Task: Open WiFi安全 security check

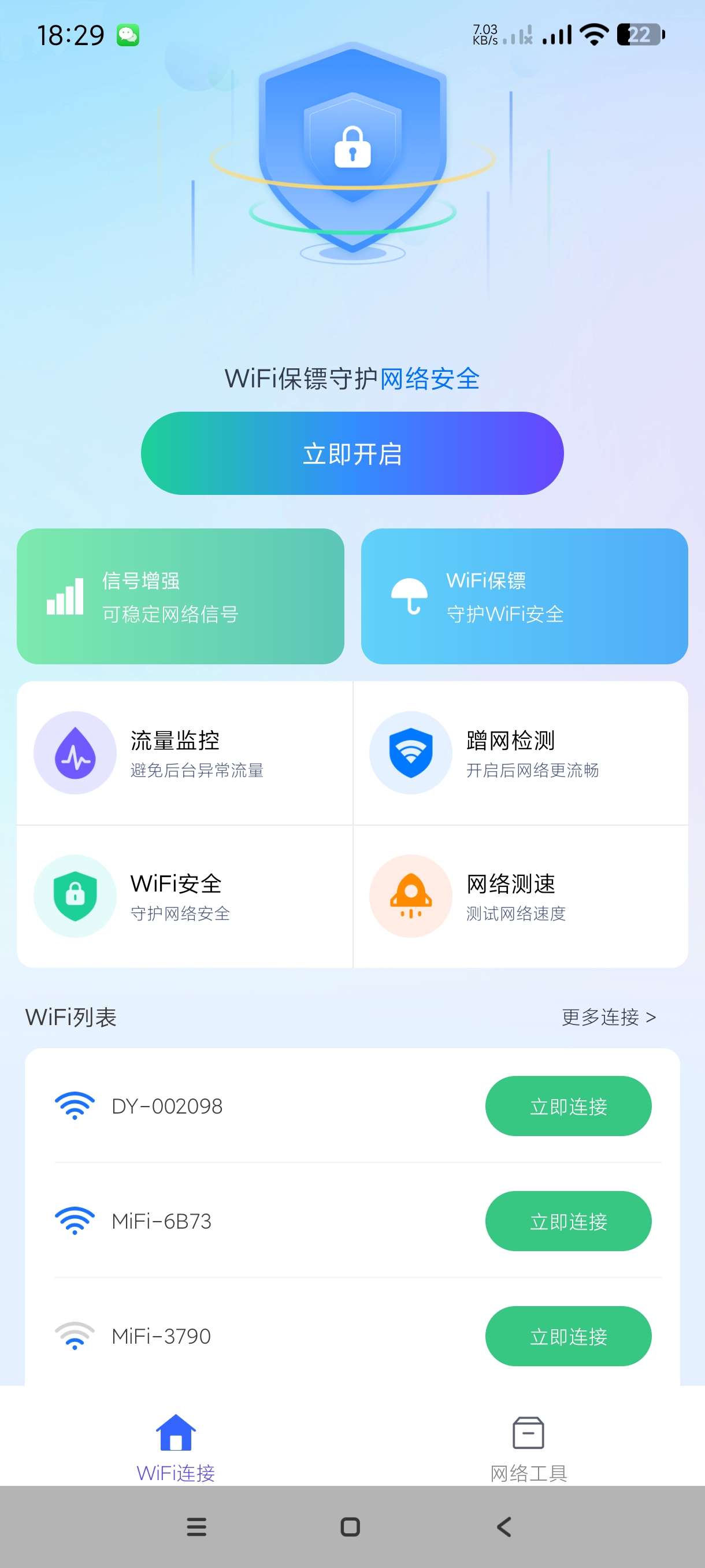Action: tap(184, 896)
